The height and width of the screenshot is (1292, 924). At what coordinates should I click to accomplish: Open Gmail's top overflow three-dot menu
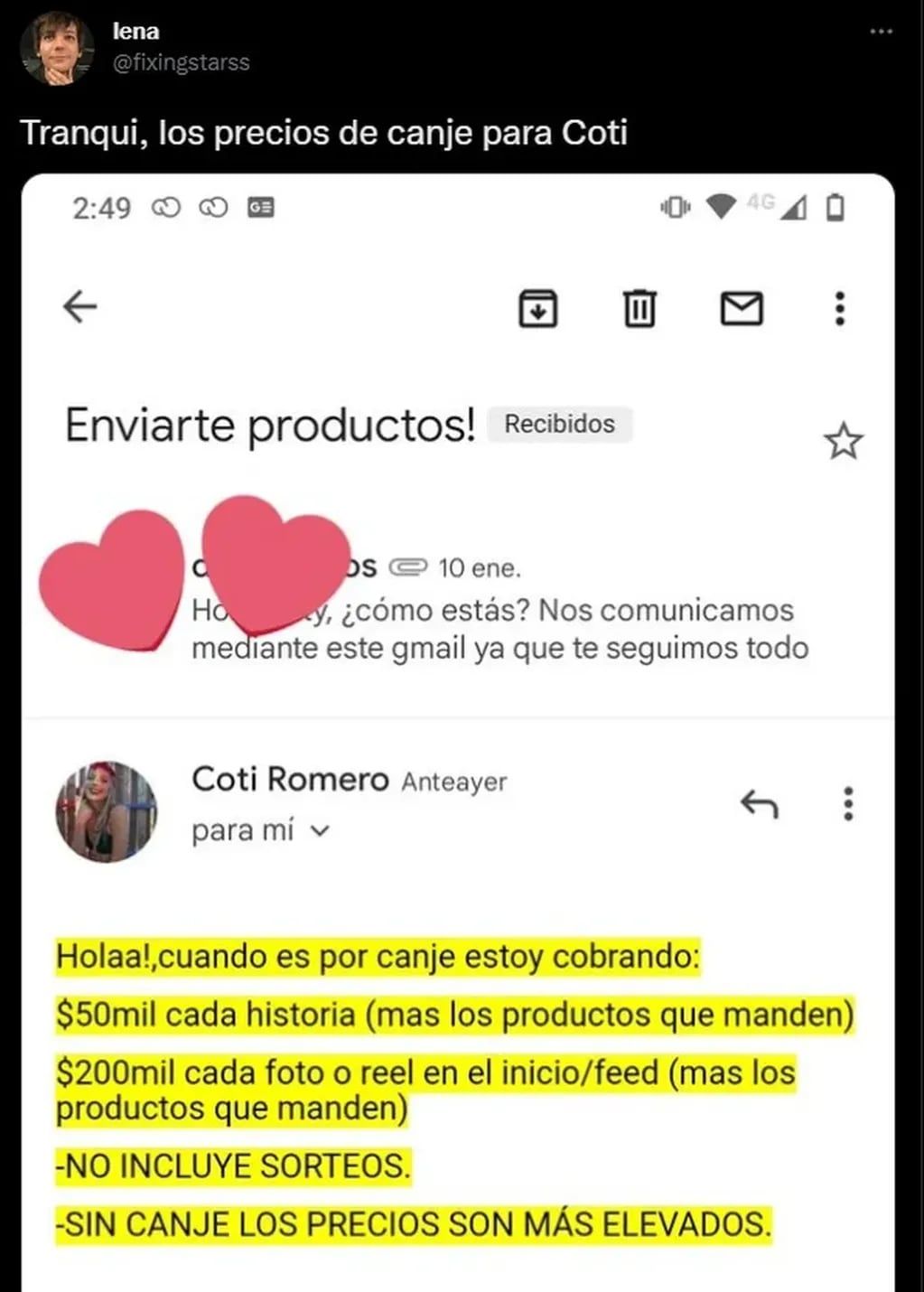click(840, 308)
